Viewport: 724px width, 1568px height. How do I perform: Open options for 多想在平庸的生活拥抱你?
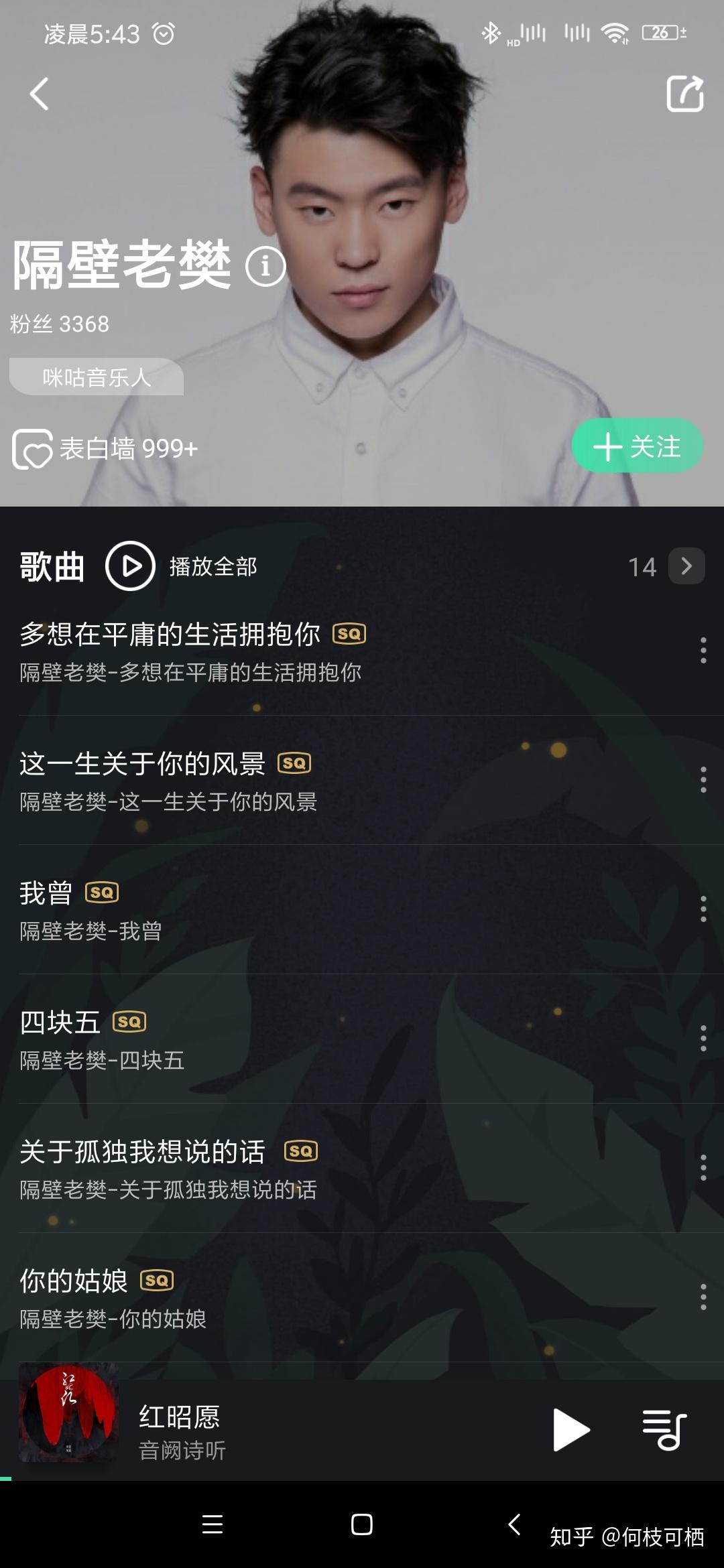coord(703,649)
